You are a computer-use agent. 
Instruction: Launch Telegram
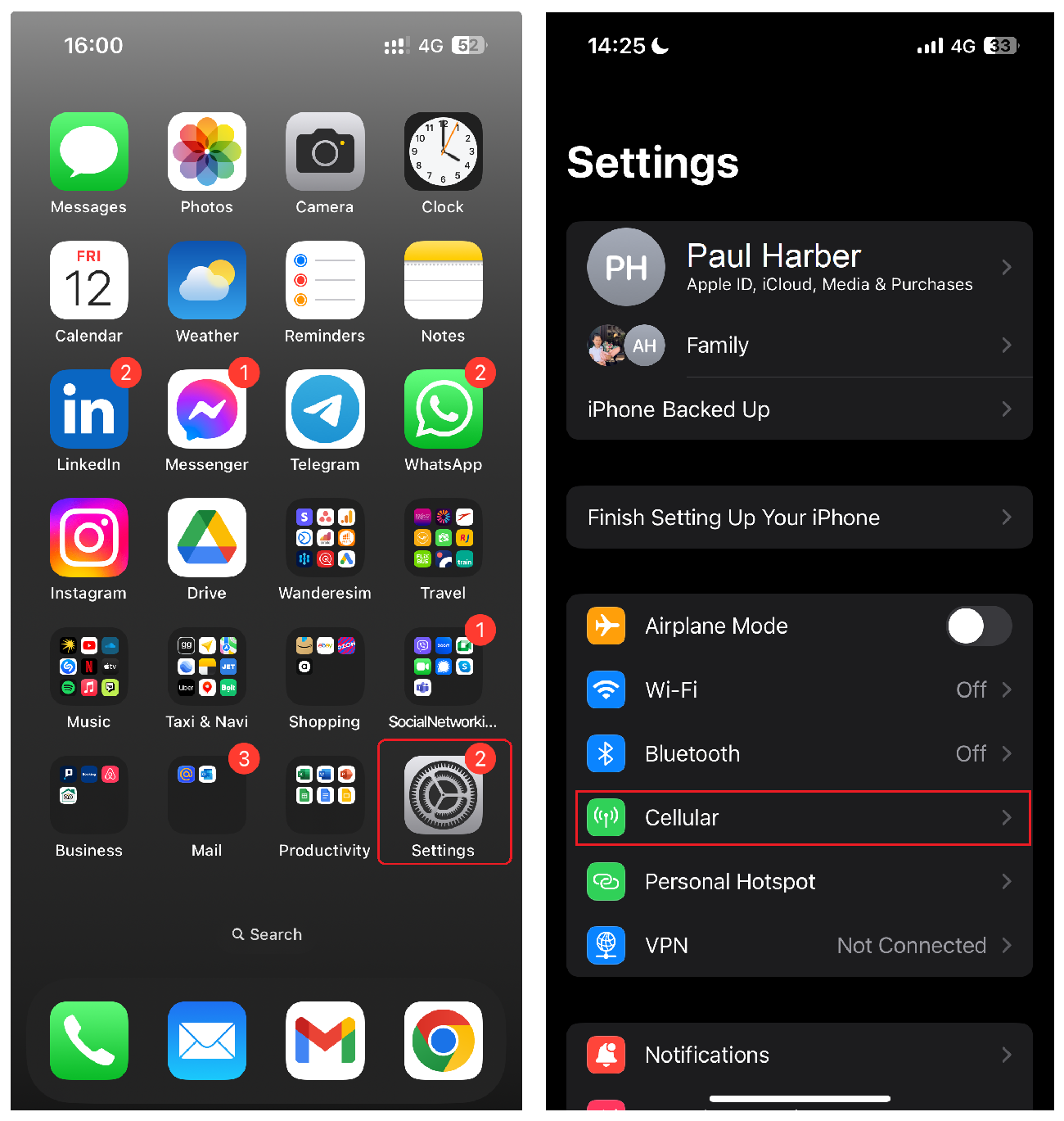point(325,409)
